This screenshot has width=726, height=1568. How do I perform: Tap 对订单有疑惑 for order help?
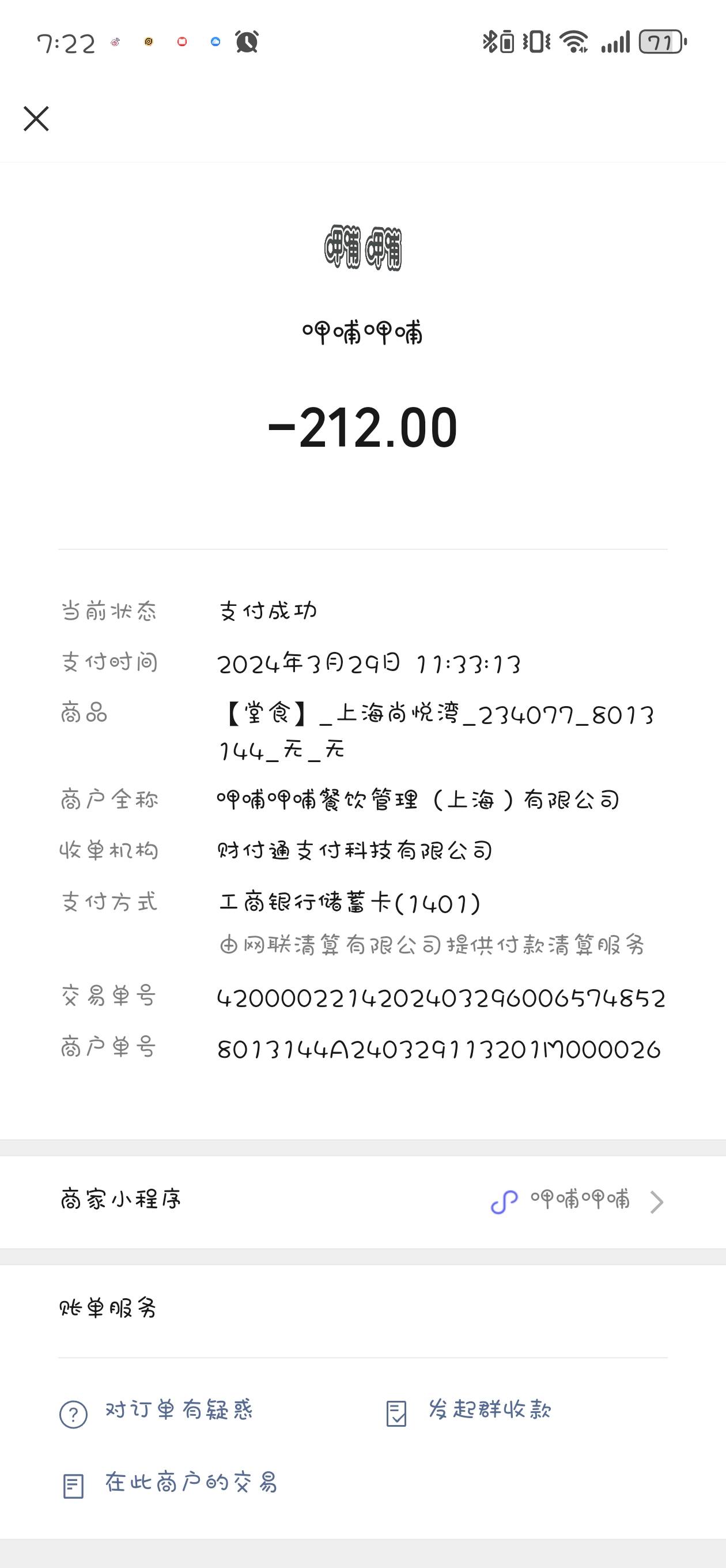click(x=156, y=1412)
